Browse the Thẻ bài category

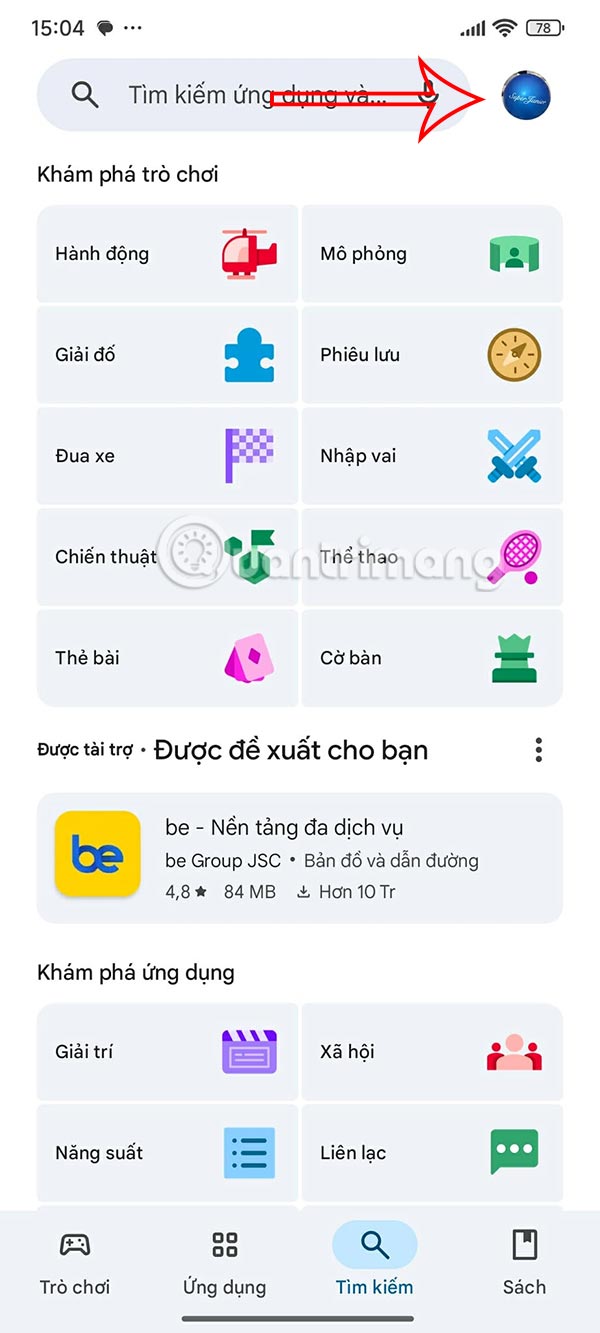167,658
